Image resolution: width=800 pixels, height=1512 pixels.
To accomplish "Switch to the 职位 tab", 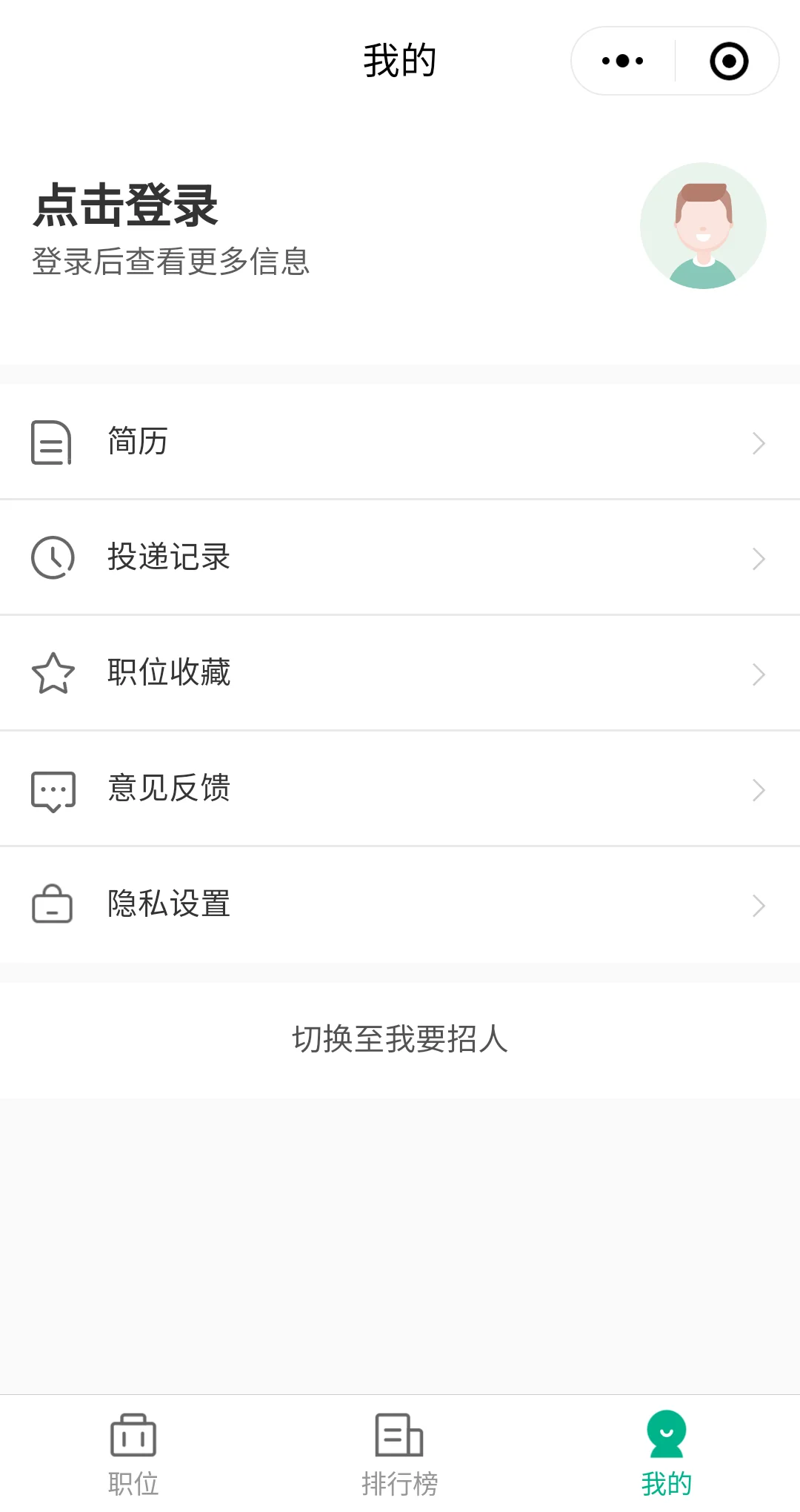I will (133, 1454).
